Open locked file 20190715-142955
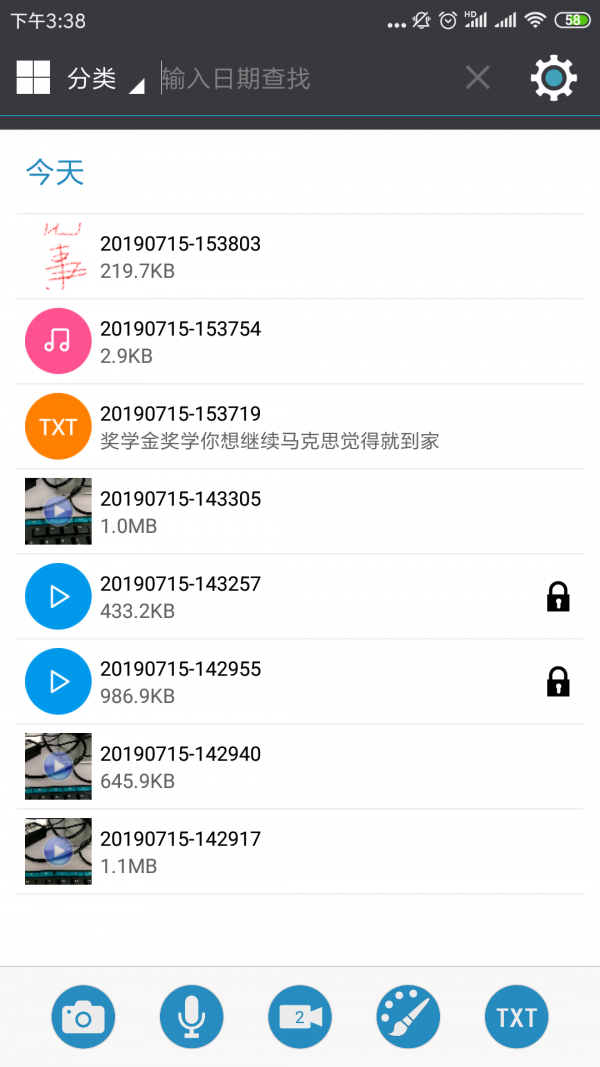Screen dimensions: 600x1067 (x=300, y=682)
